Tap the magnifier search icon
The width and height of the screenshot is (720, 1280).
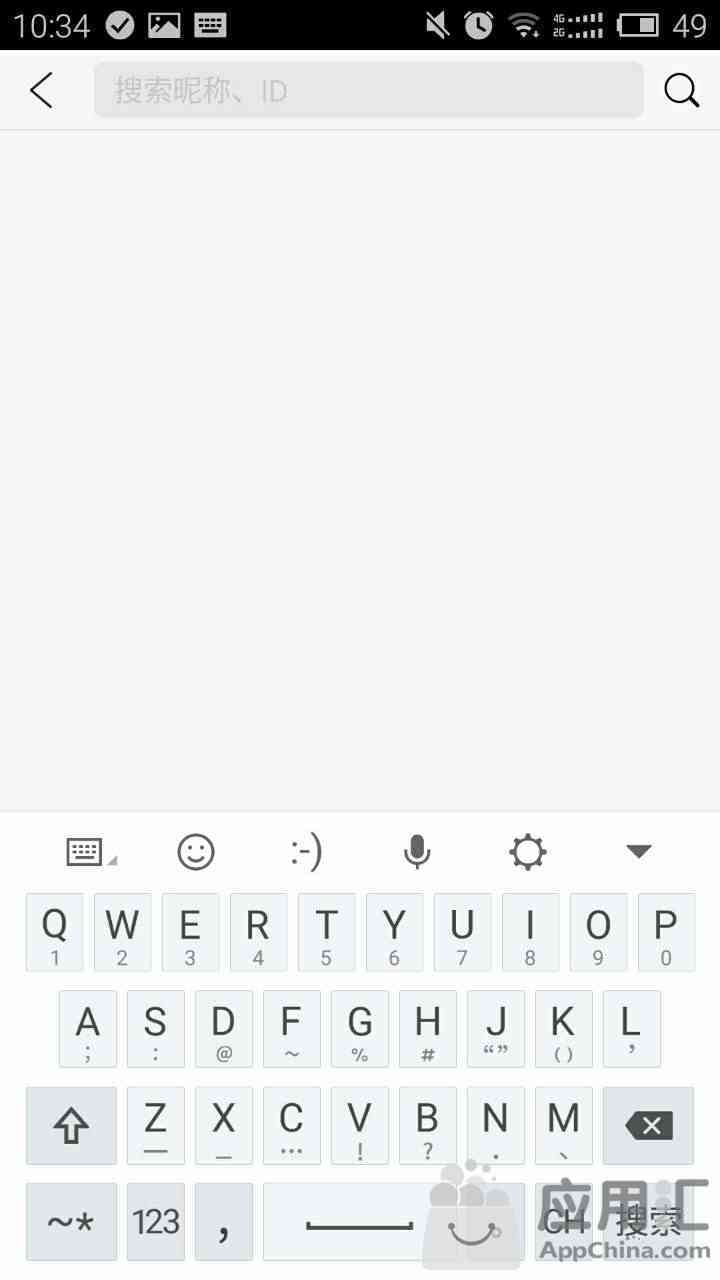pos(682,90)
